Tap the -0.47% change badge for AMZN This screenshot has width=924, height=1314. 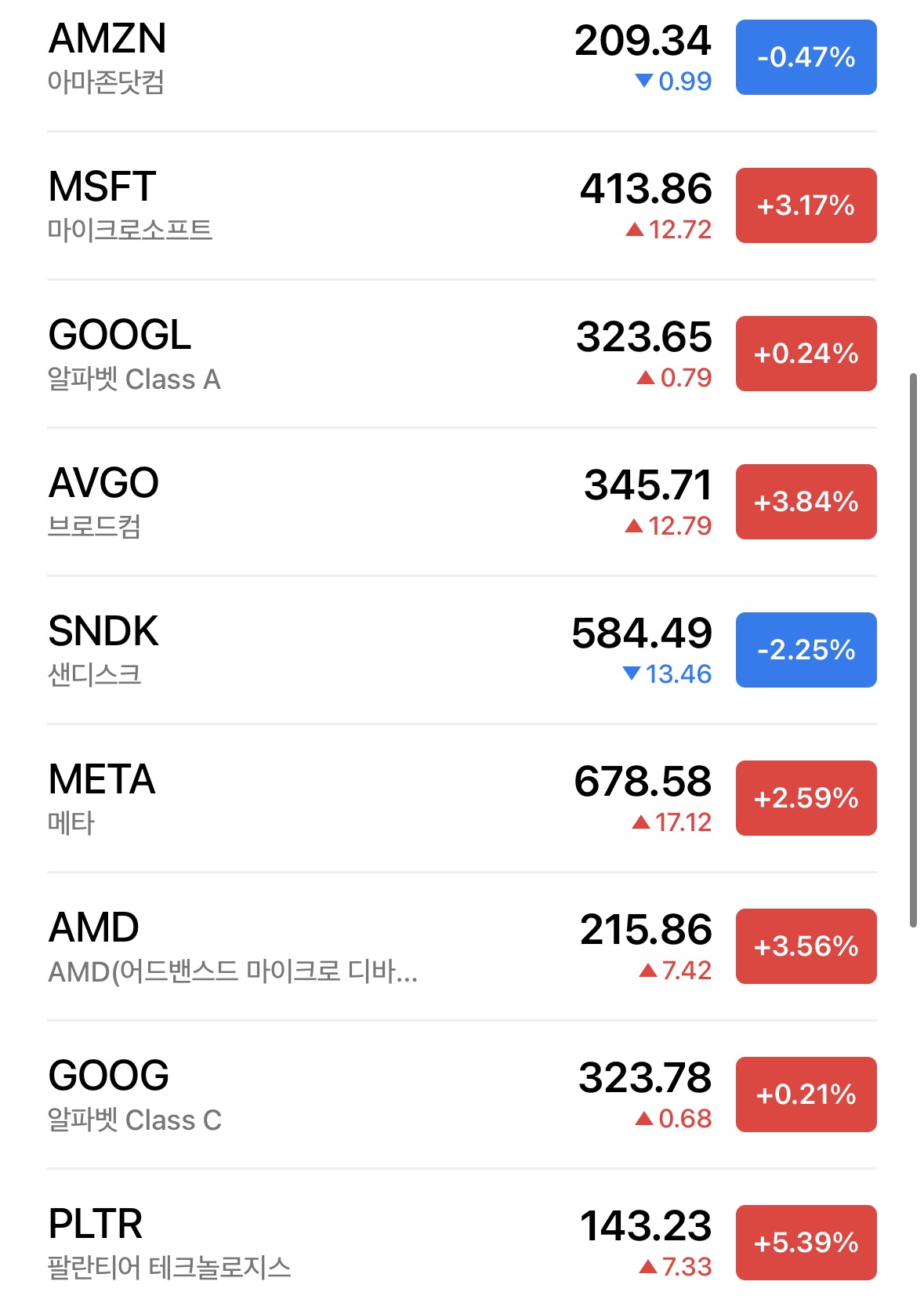tap(806, 58)
